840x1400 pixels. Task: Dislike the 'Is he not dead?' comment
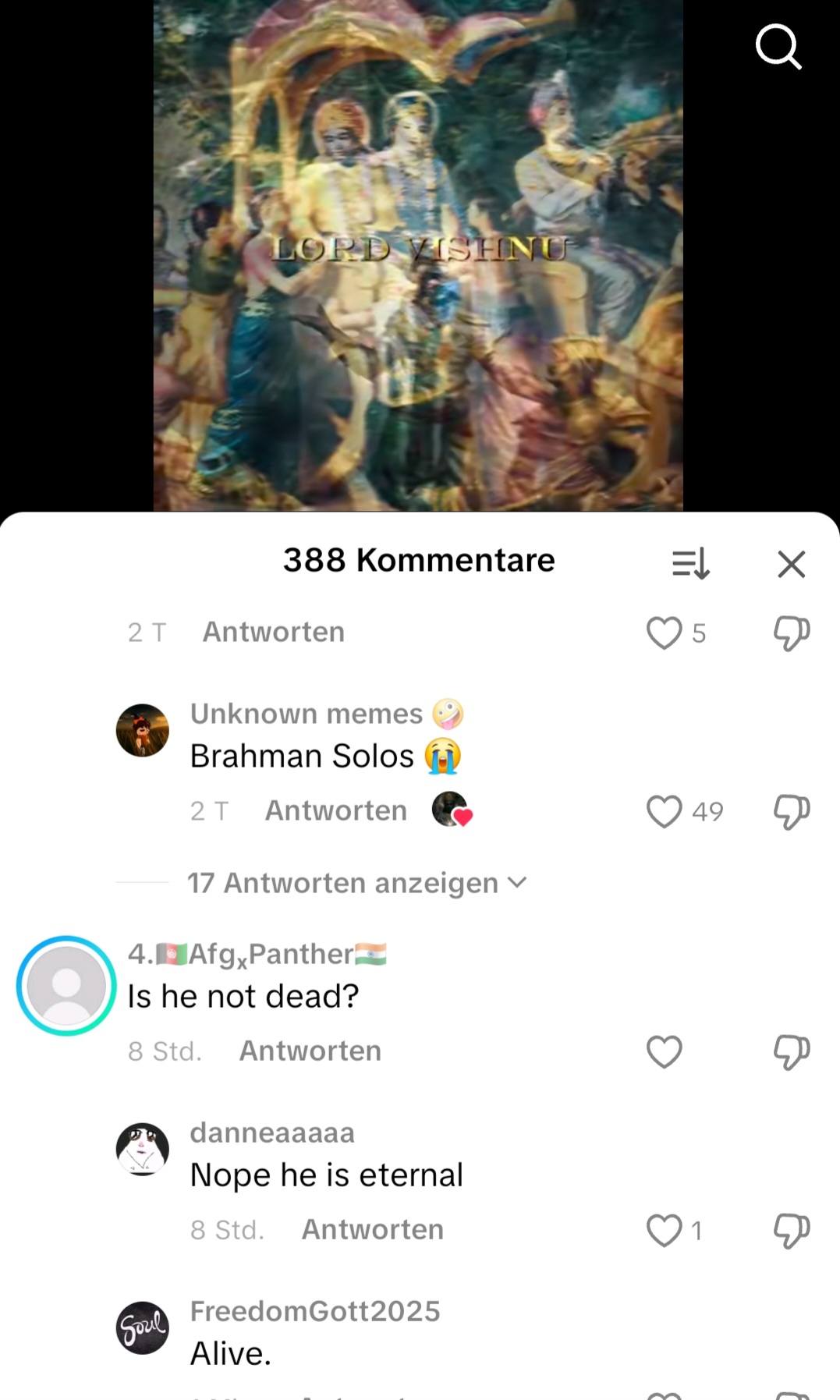click(791, 1051)
